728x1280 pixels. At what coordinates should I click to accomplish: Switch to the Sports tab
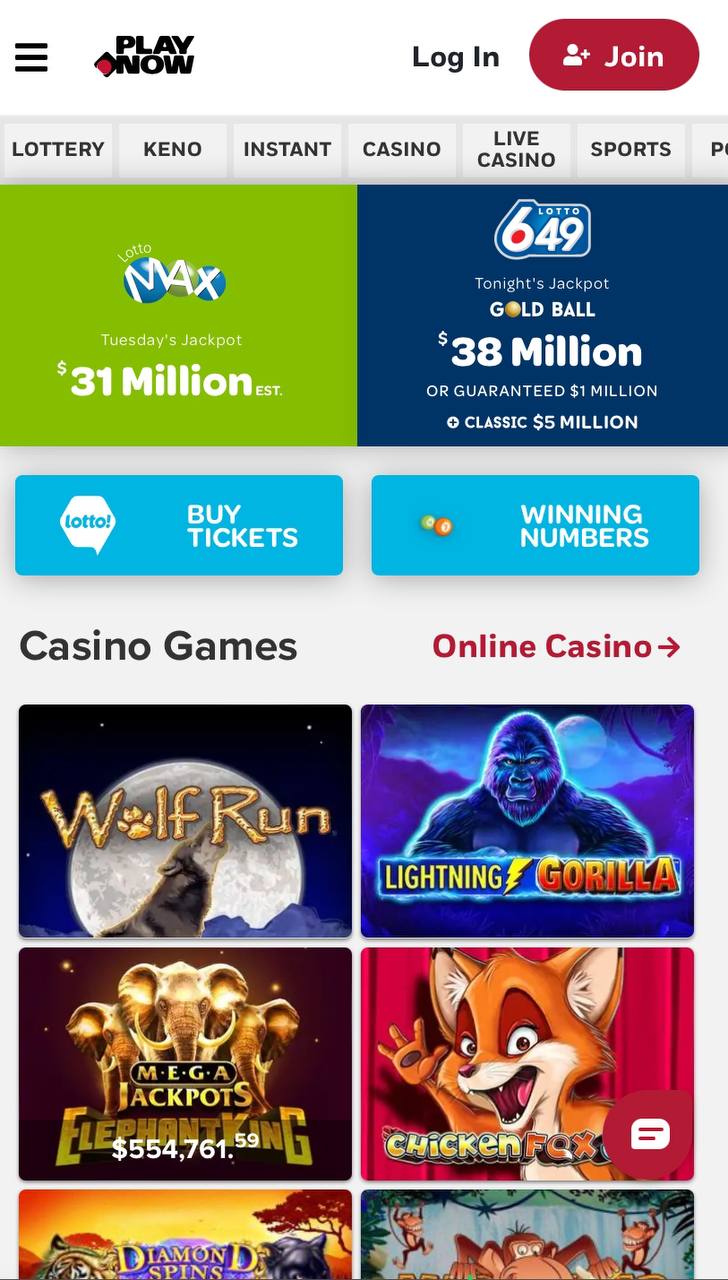pyautogui.click(x=630, y=149)
